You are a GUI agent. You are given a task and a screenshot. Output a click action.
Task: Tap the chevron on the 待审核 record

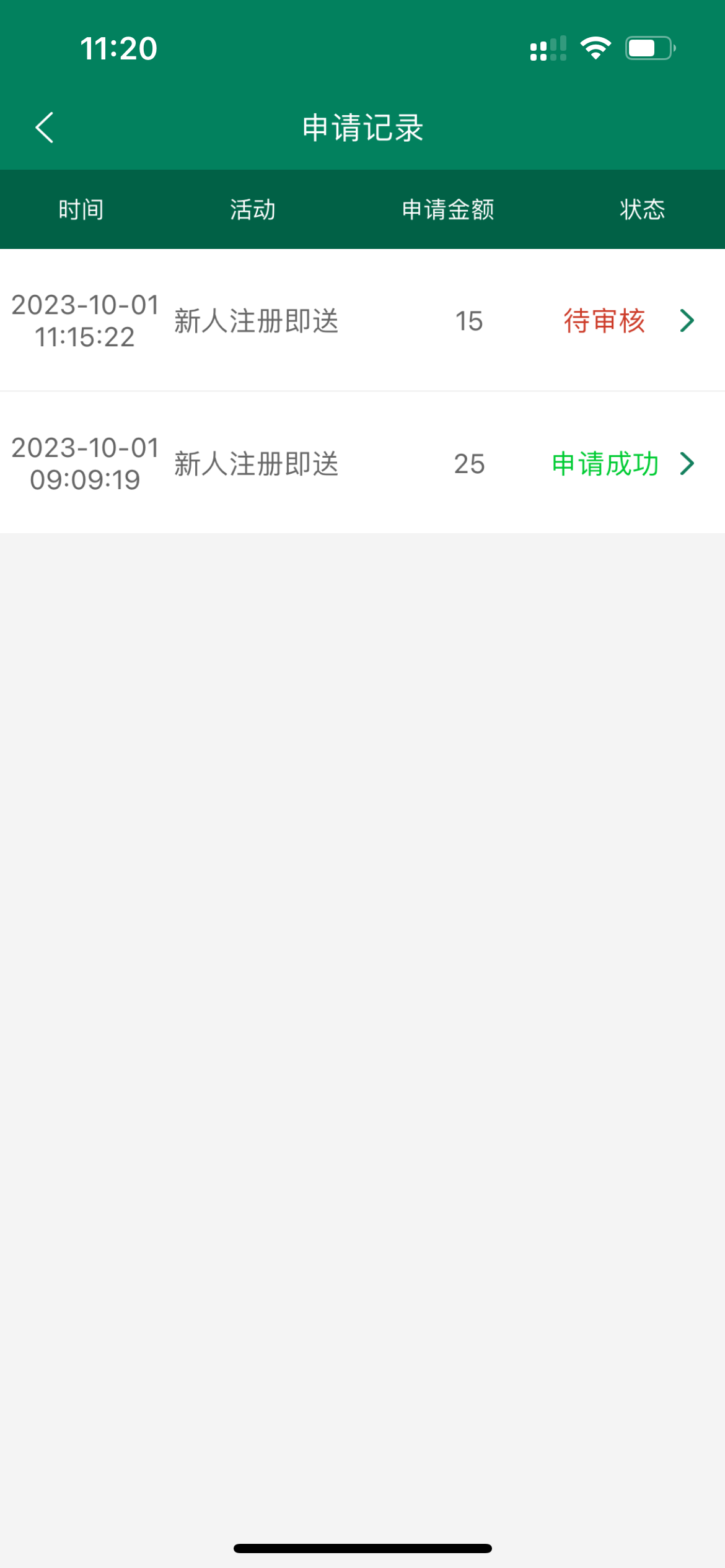pyautogui.click(x=687, y=321)
